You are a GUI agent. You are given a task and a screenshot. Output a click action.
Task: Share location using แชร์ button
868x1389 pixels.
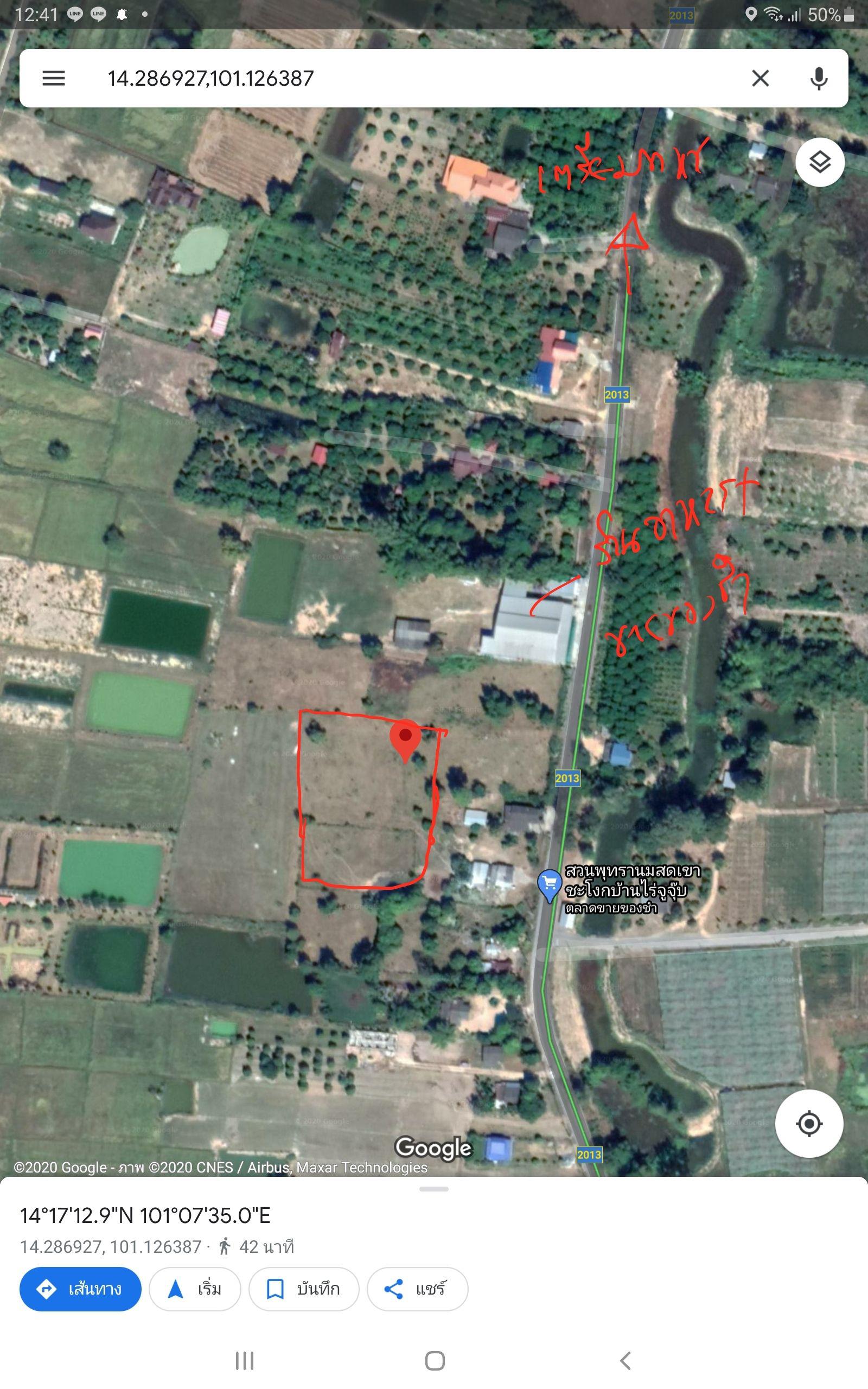point(417,1289)
